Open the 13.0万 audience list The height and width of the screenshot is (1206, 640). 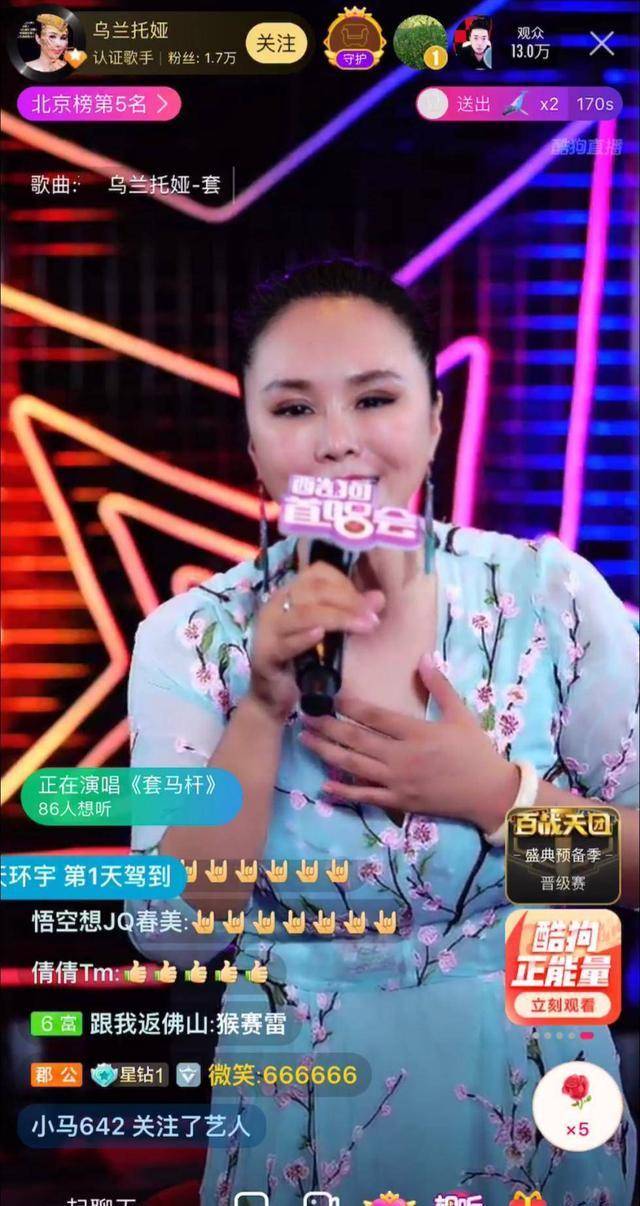tap(531, 43)
